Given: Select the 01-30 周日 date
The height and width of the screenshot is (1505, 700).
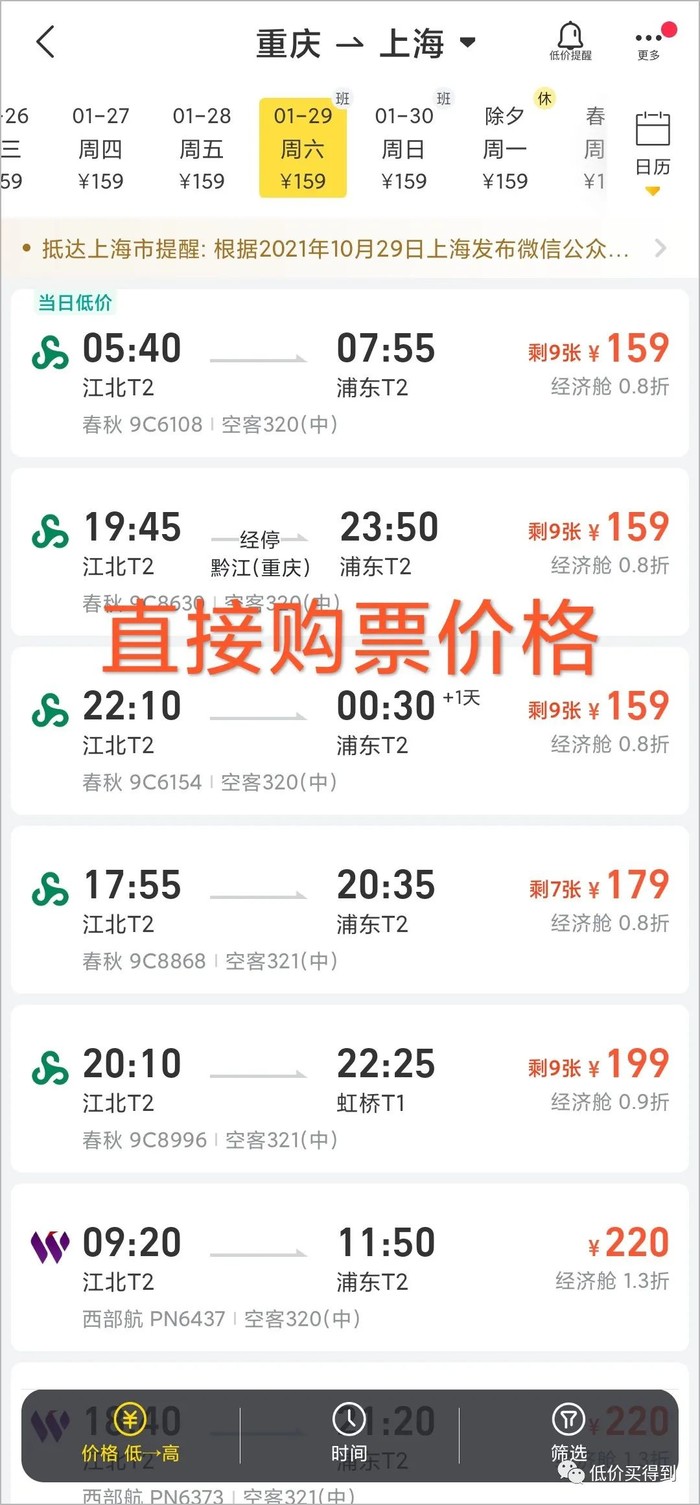Looking at the screenshot, I should pos(404,148).
